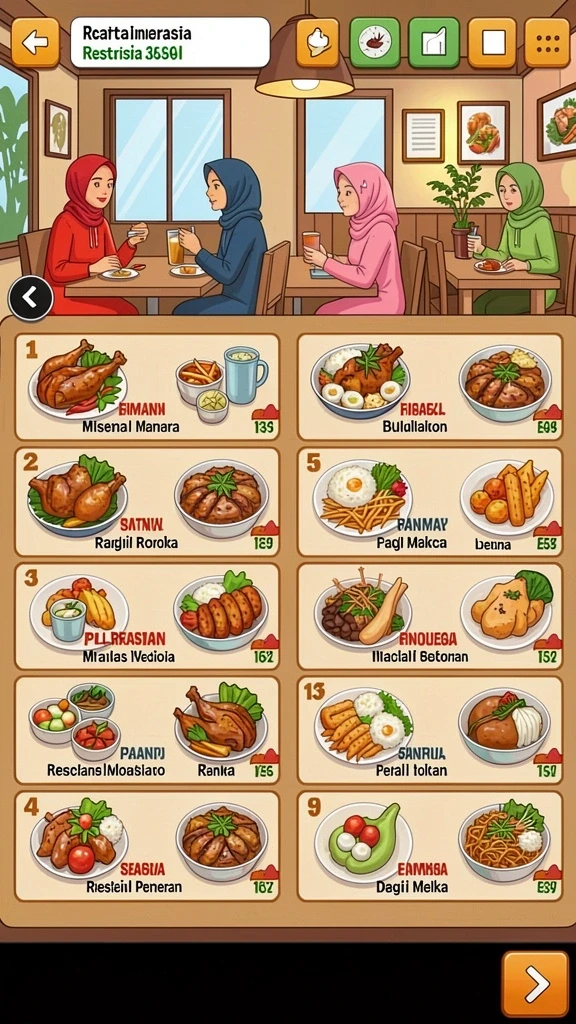Tap the black round left chevron
The image size is (576, 1024).
click(30, 298)
